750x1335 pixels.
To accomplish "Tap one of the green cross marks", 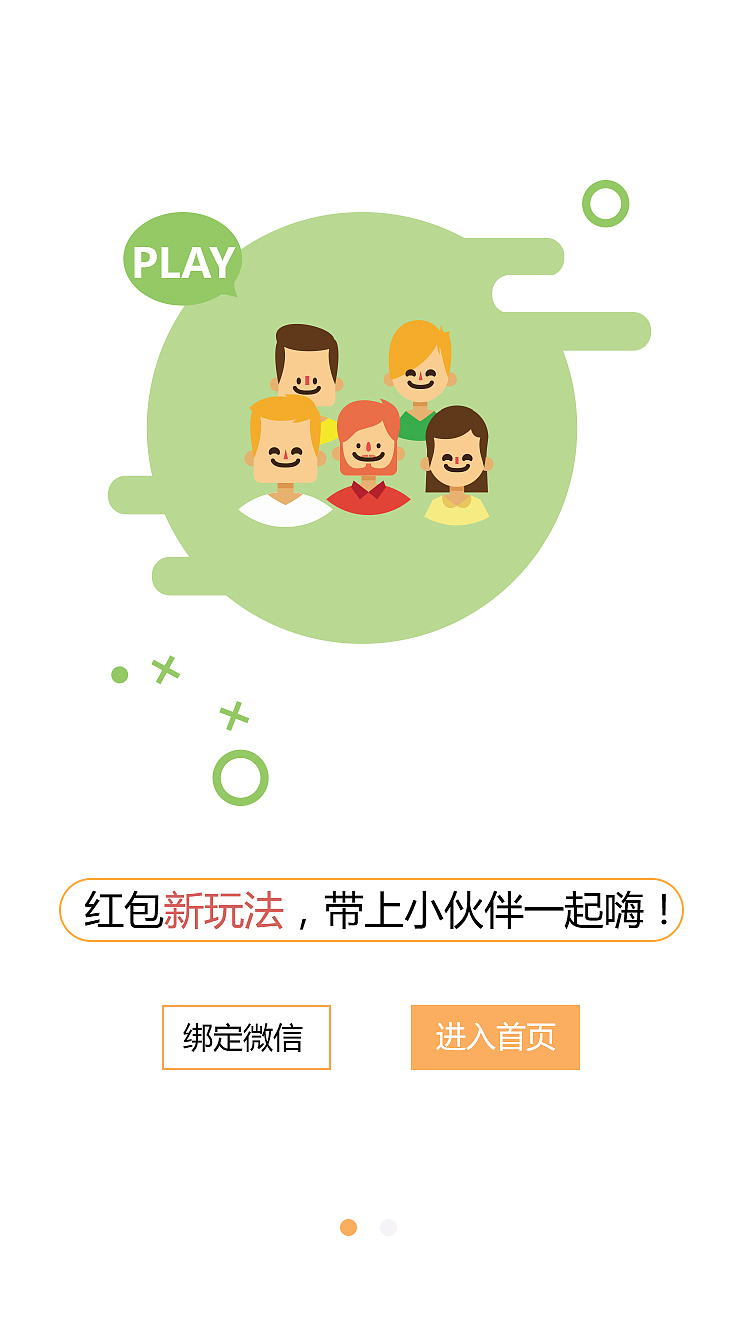I will (165, 668).
